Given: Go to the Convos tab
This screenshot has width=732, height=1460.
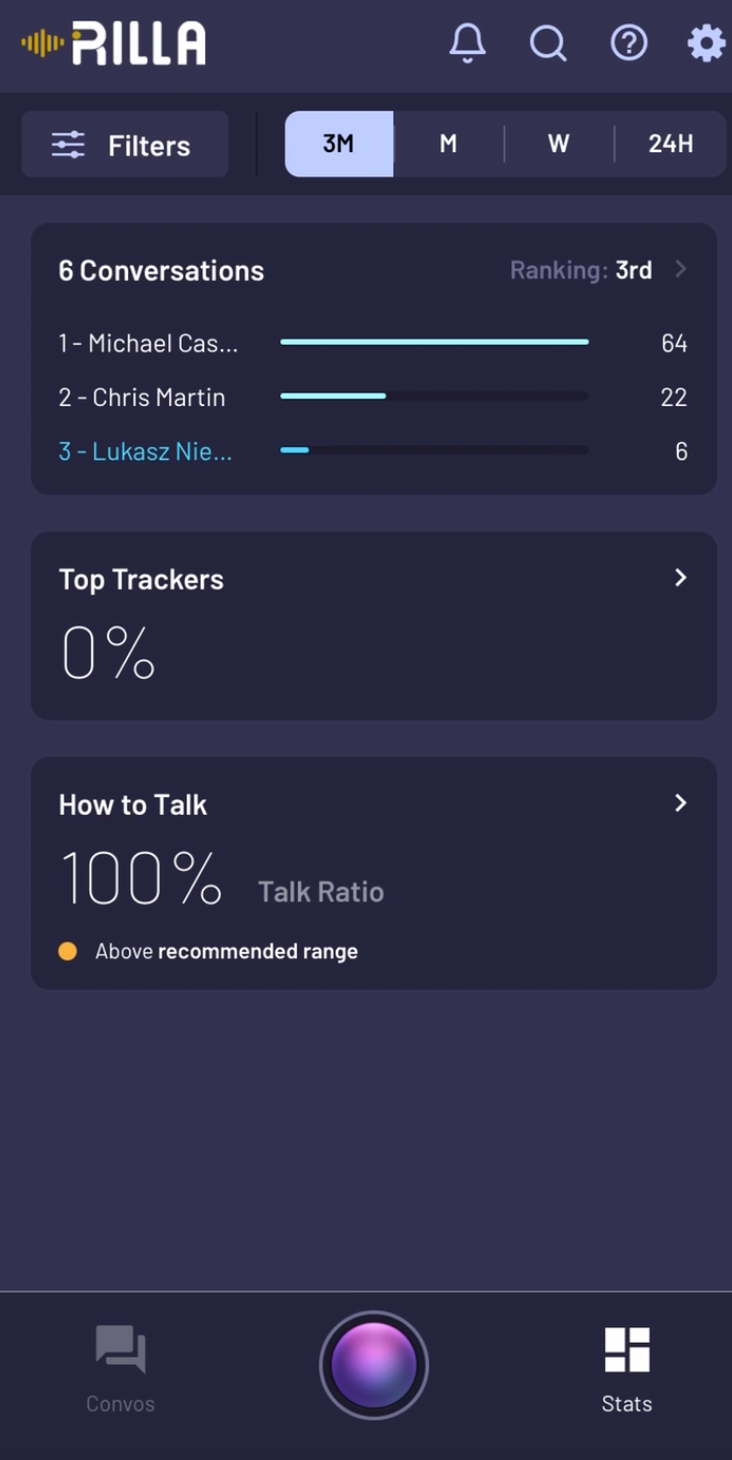Looking at the screenshot, I should [121, 1368].
